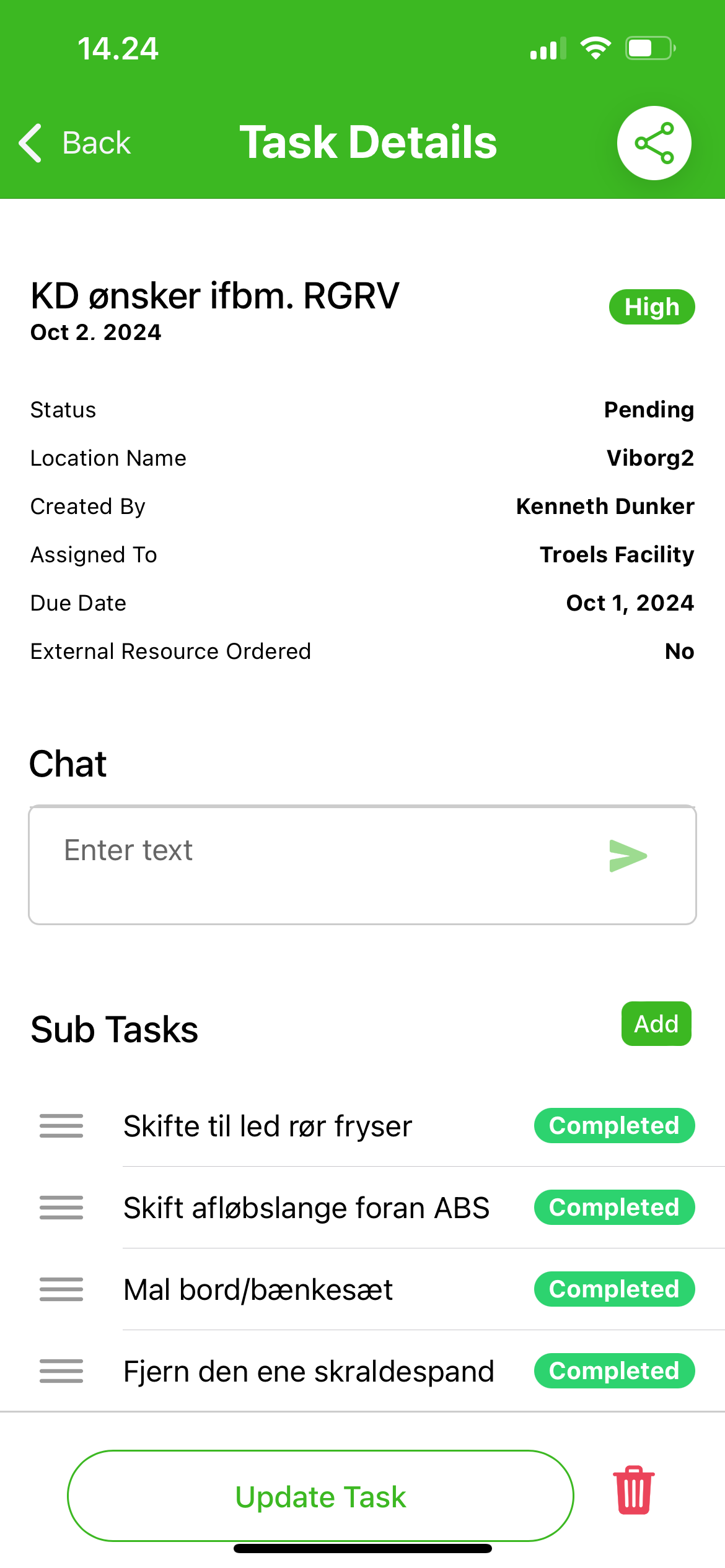725x1568 pixels.
Task: Open sub task Mal bord/bænkesæt
Action: [258, 1289]
